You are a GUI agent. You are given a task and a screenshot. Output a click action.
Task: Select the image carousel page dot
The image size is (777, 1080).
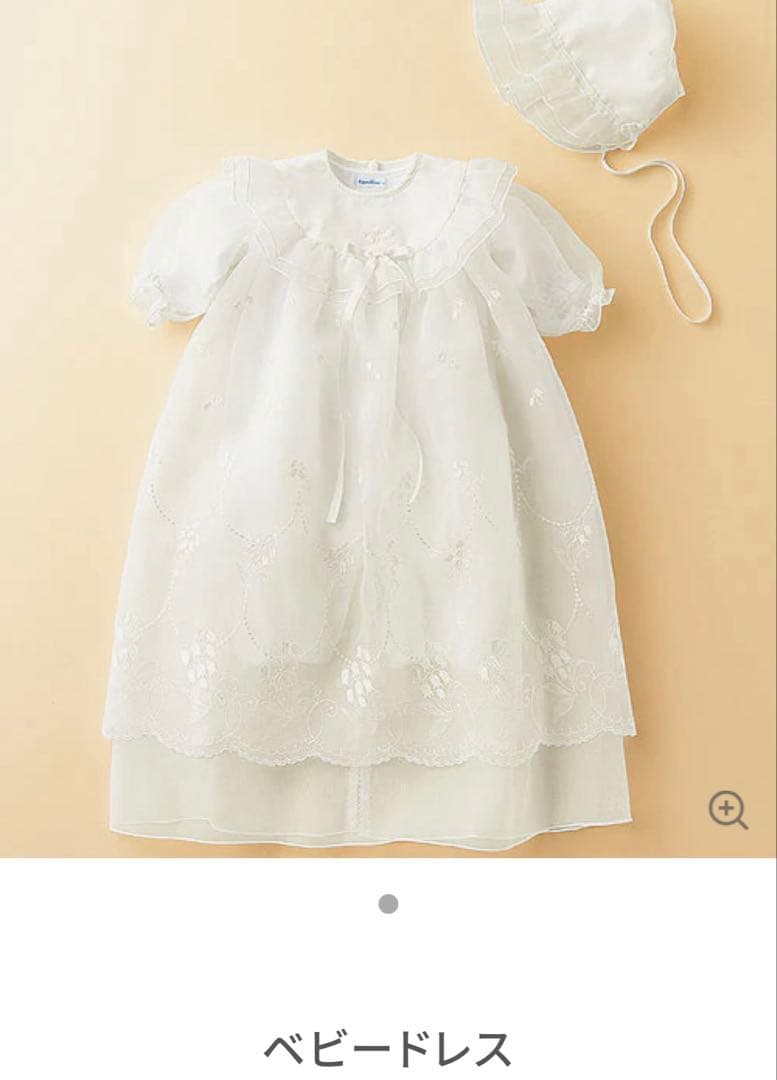[x=389, y=904]
